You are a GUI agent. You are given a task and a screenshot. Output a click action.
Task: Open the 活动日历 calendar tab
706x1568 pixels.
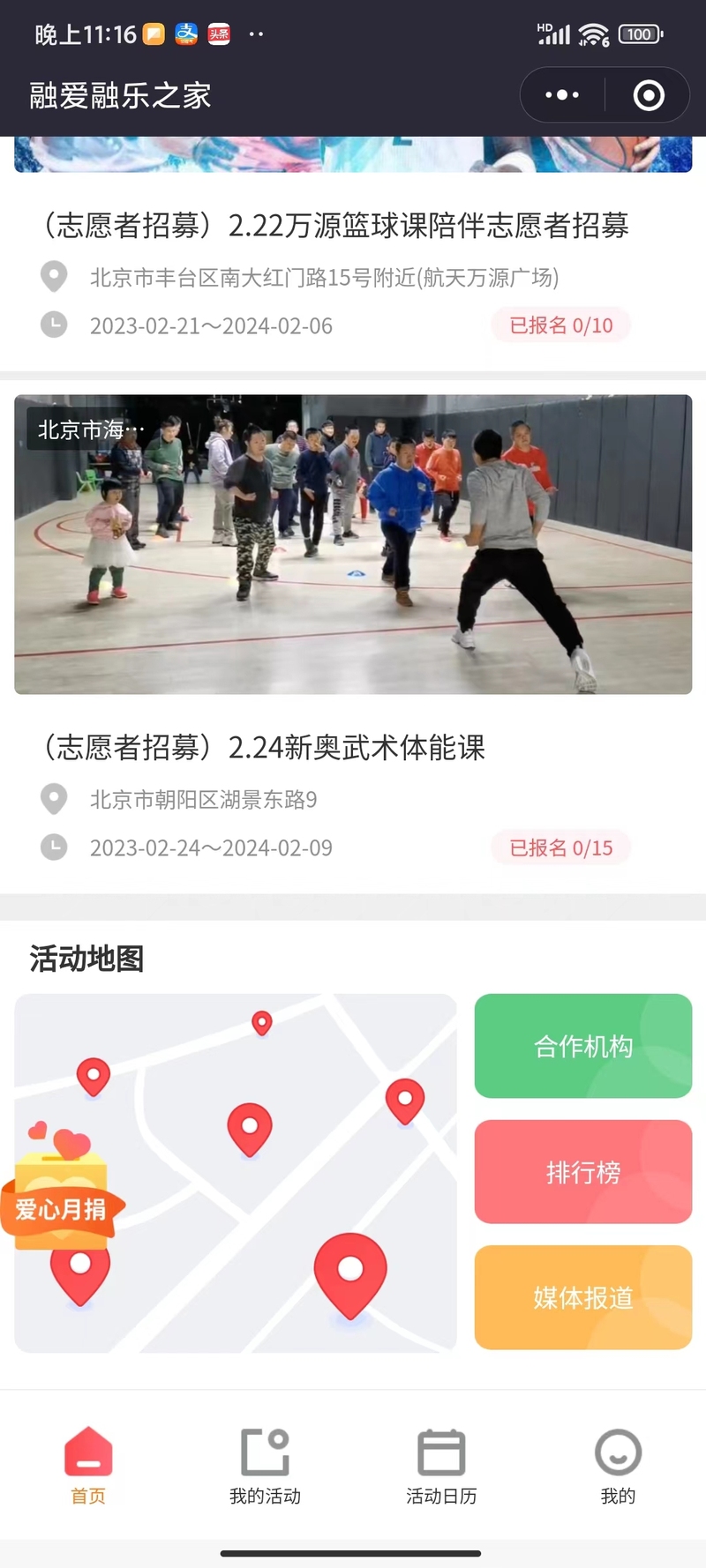point(441,1465)
